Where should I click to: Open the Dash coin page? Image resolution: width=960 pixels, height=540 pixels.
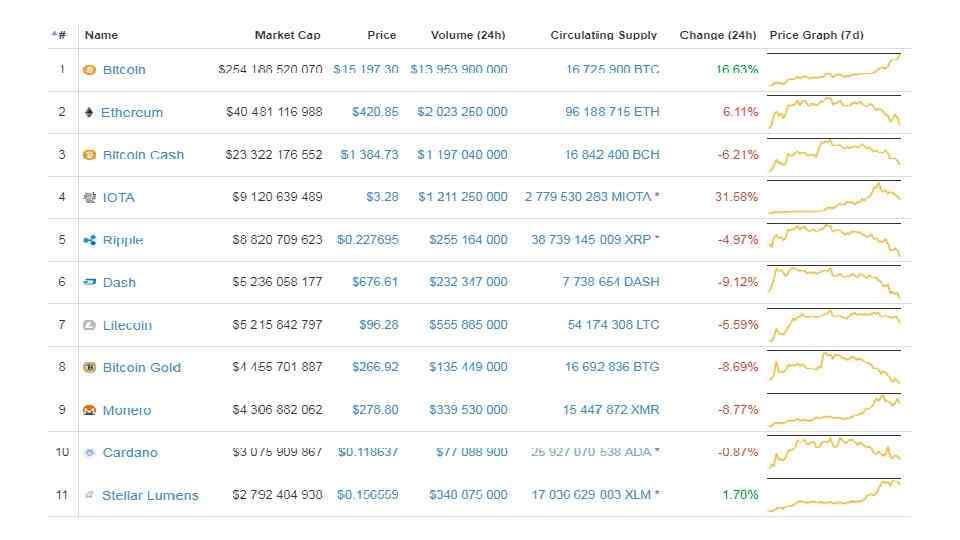pyautogui.click(x=119, y=283)
